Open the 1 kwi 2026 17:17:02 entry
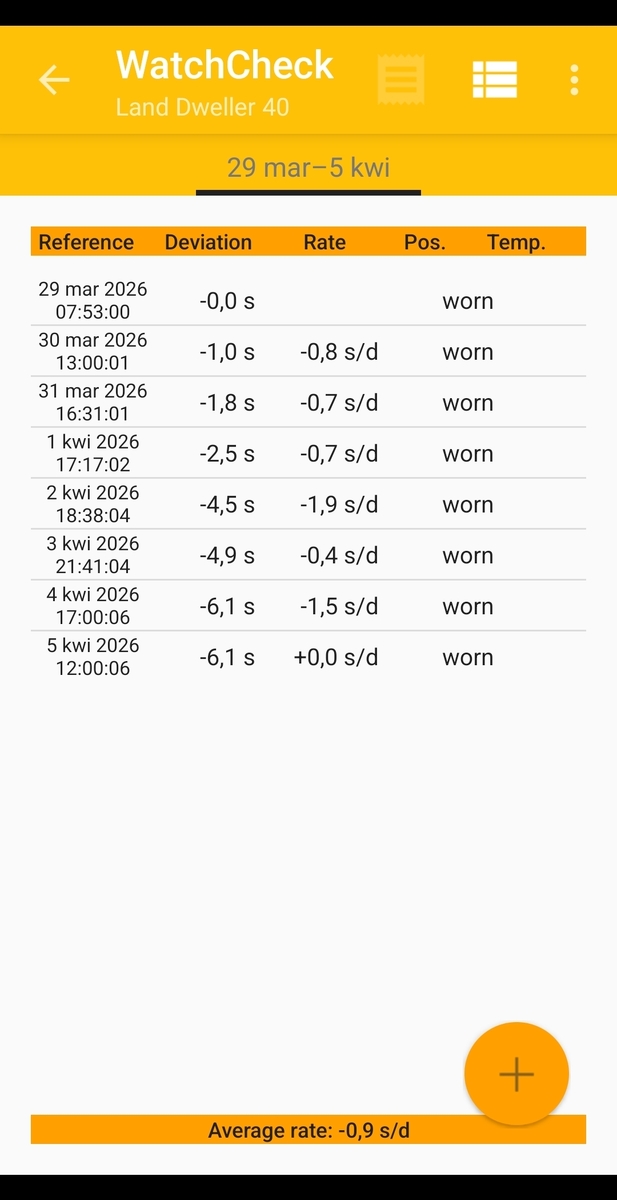The height and width of the screenshot is (1200, 617). [308, 454]
